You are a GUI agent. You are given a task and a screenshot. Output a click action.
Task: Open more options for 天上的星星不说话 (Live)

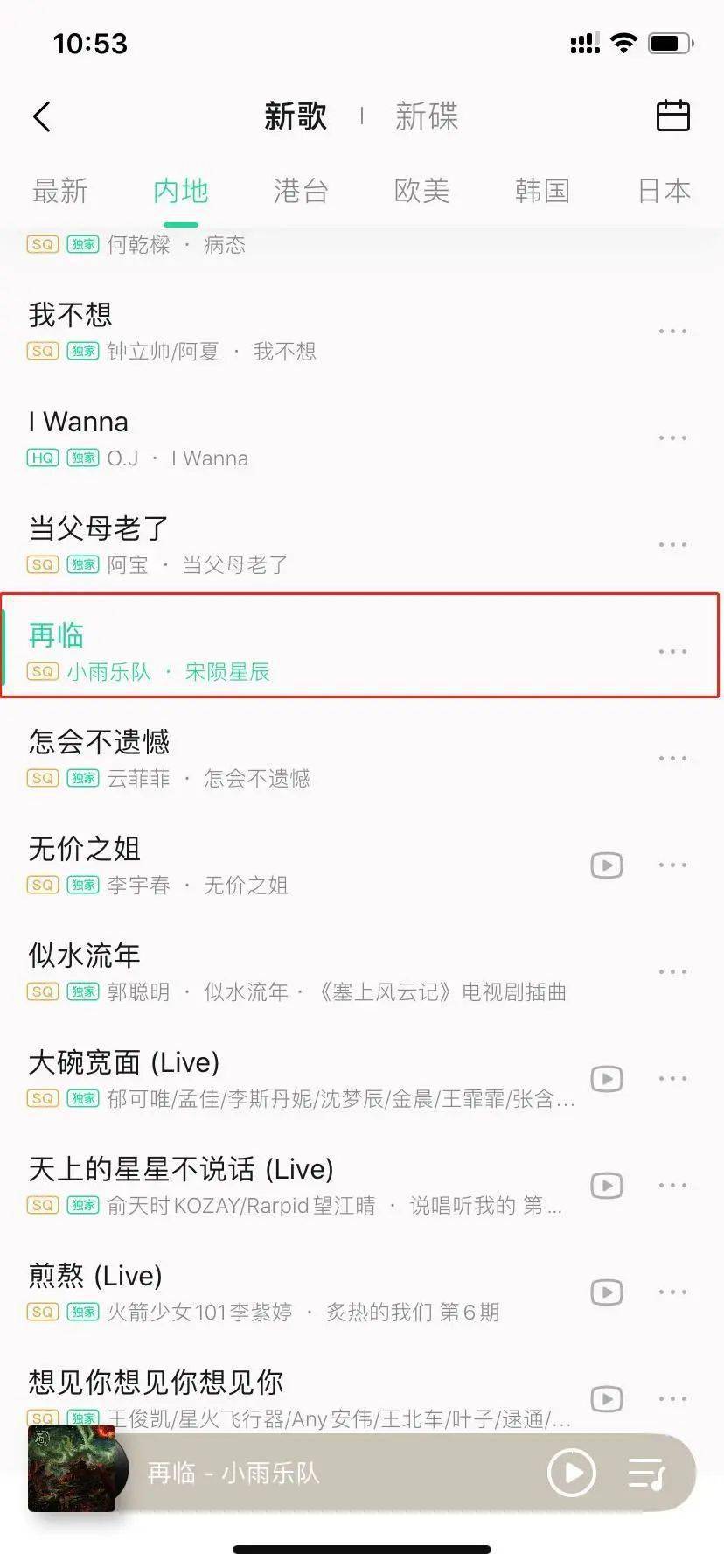[x=672, y=1185]
